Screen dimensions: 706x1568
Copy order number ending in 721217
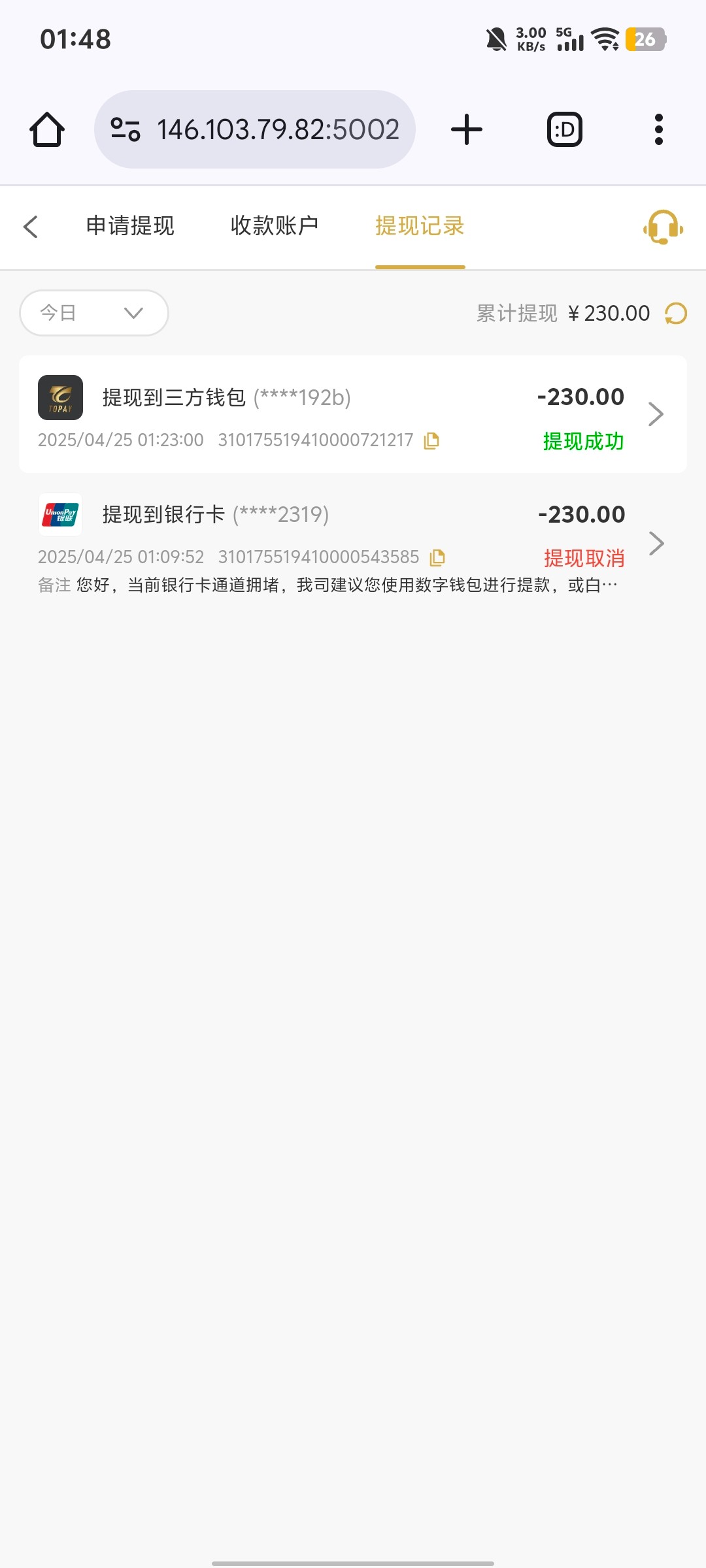(x=431, y=441)
